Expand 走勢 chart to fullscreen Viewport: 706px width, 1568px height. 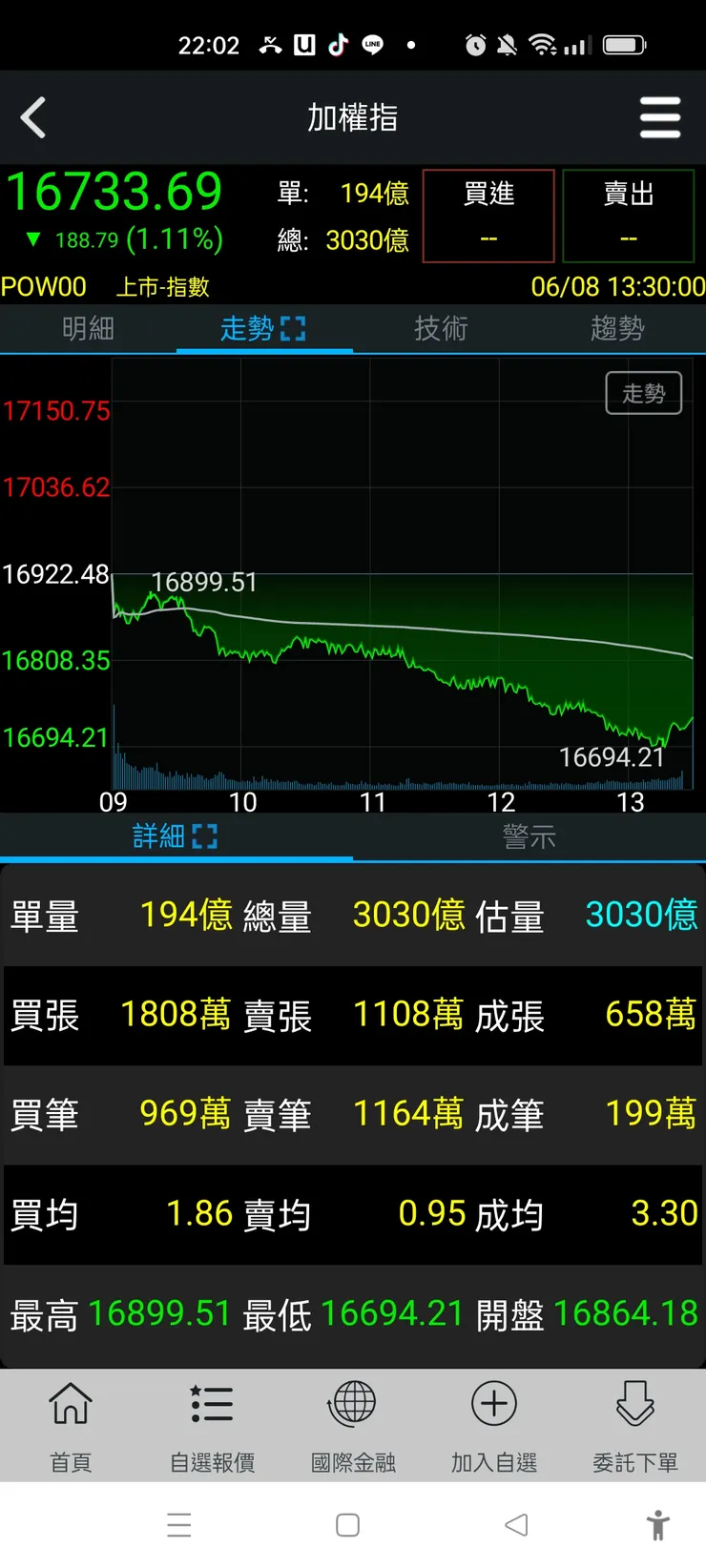[293, 327]
